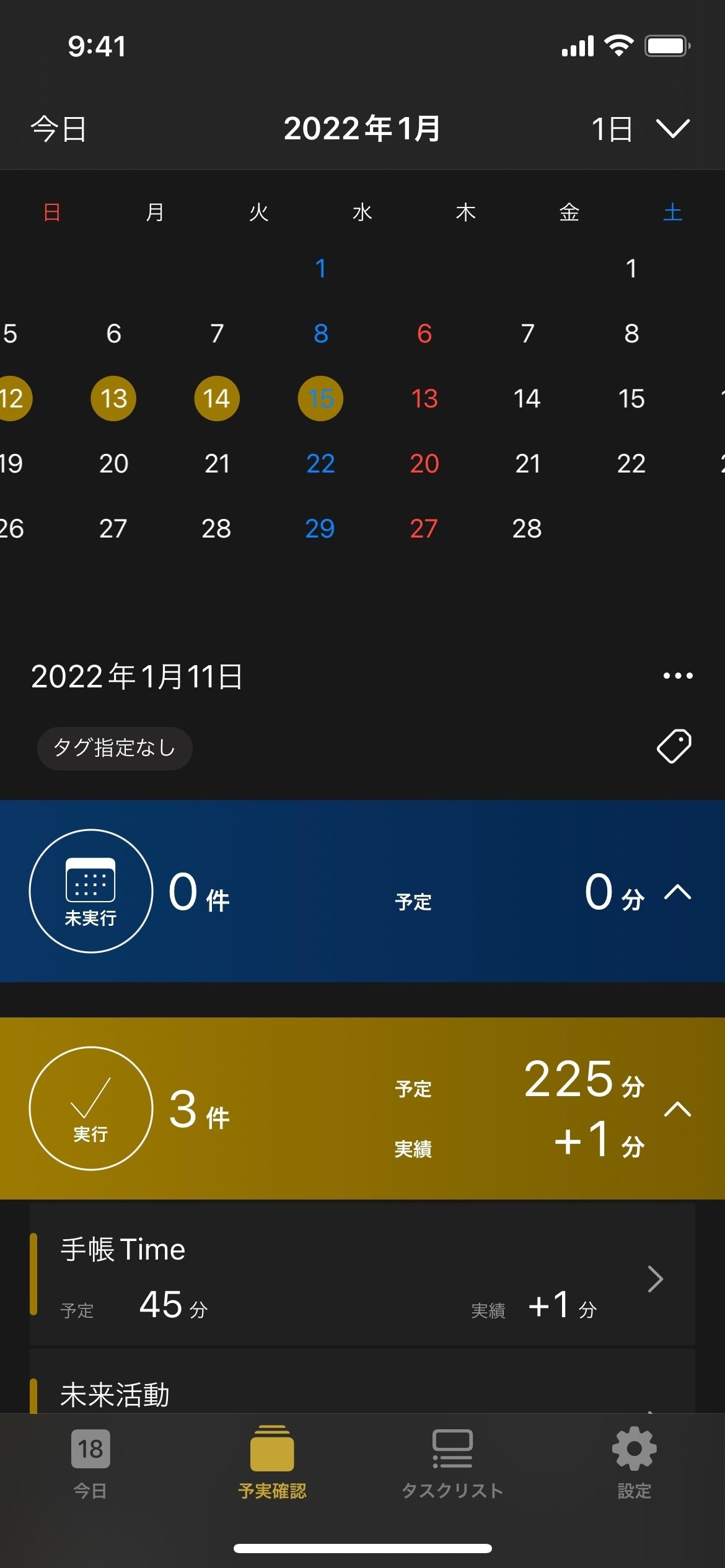Viewport: 725px width, 1568px height.
Task: Open the 手帳 Time task details
Action: (x=362, y=1276)
